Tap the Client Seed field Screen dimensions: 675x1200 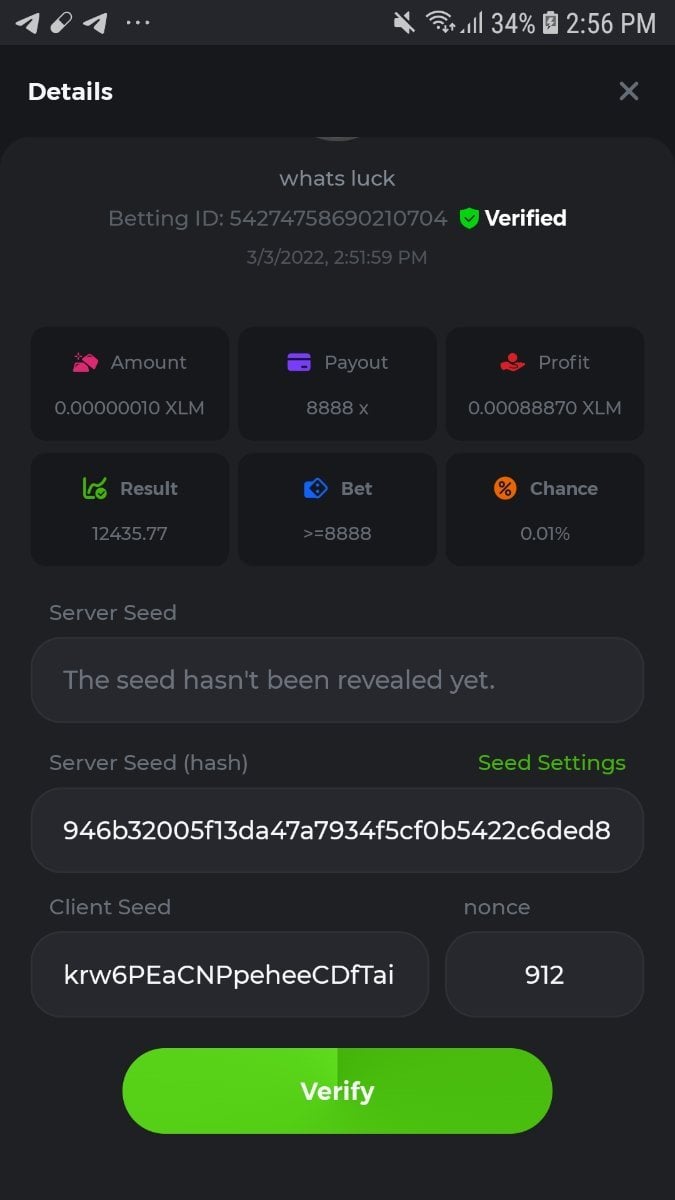pyautogui.click(x=230, y=975)
